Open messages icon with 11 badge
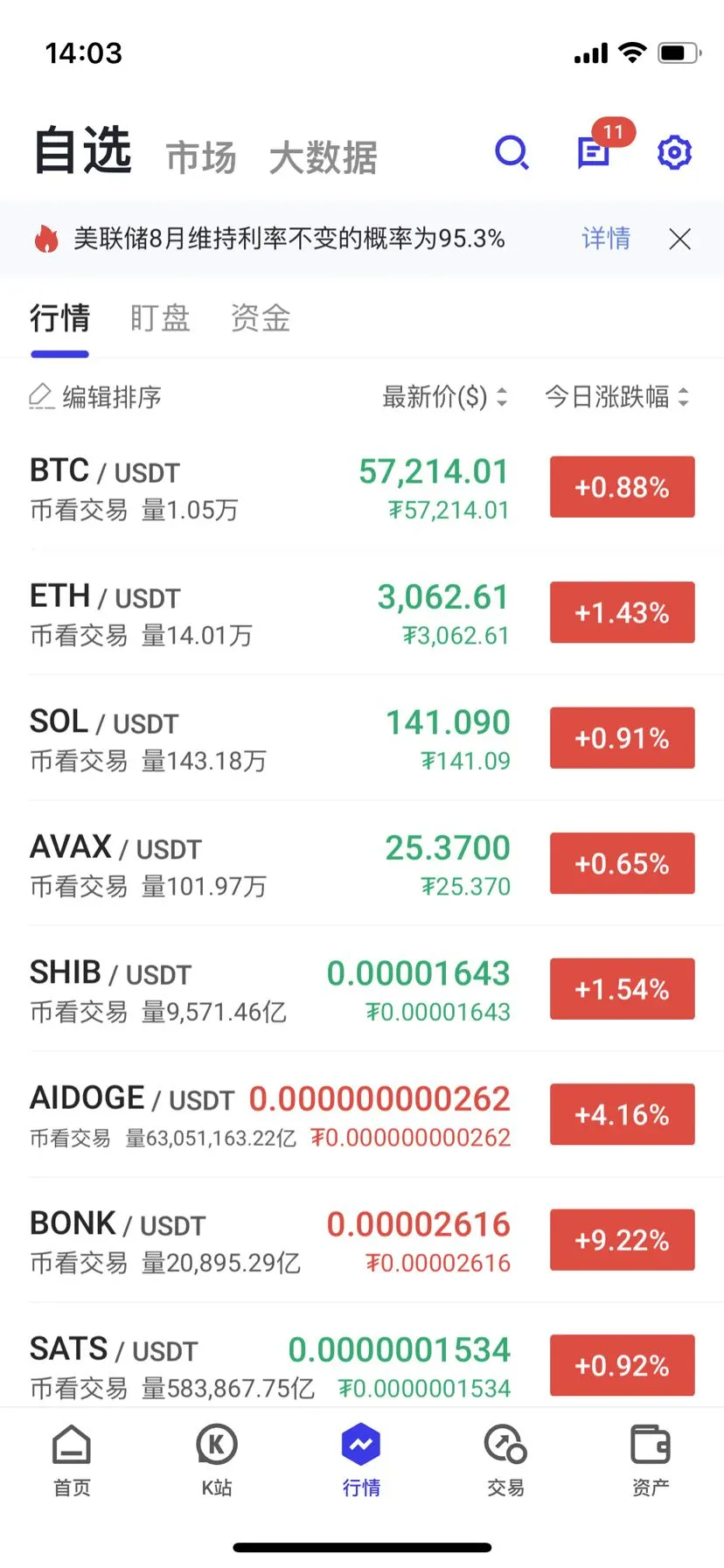The width and height of the screenshot is (724, 1568). (x=595, y=152)
